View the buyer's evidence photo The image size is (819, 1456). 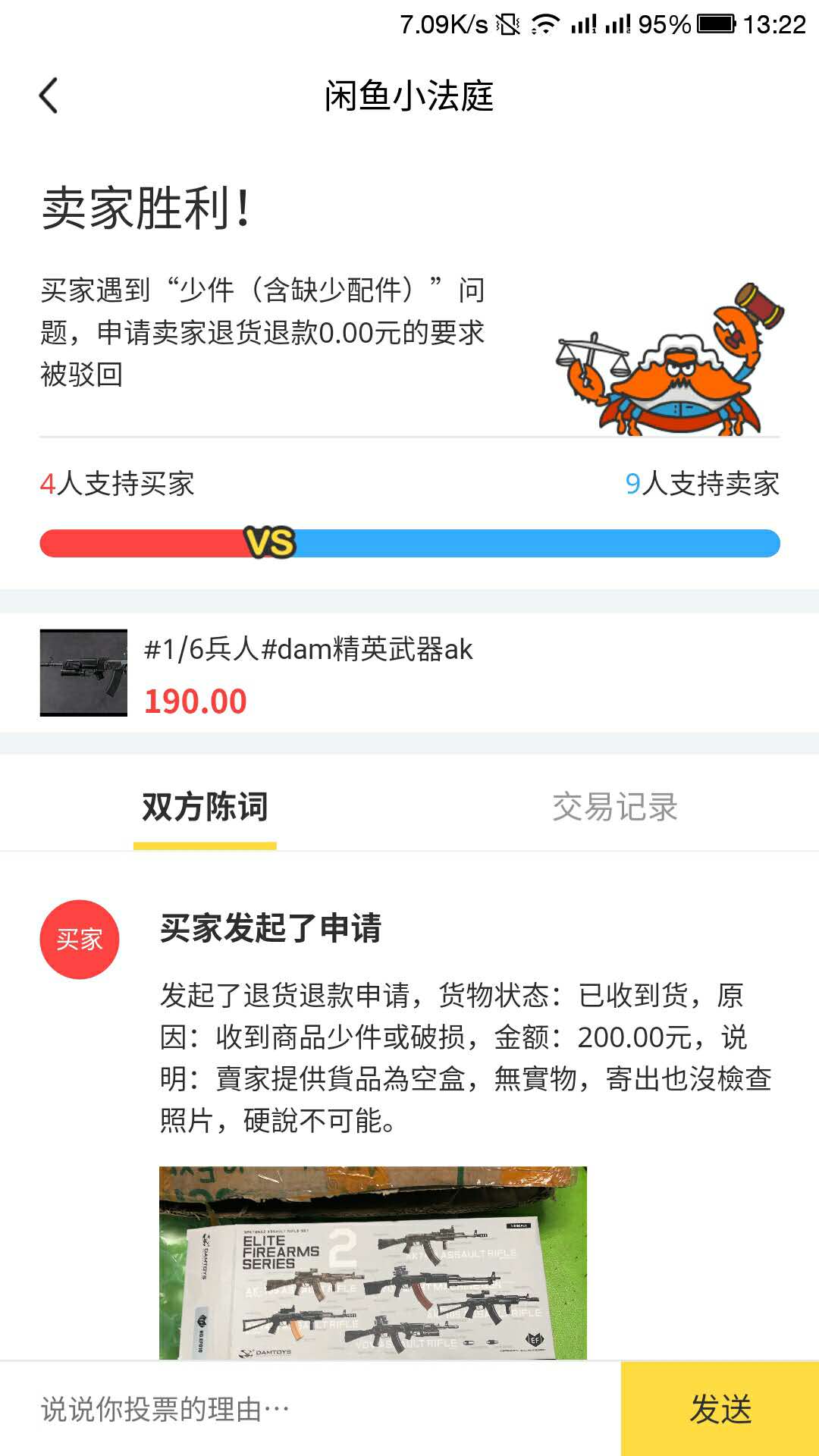click(372, 1262)
